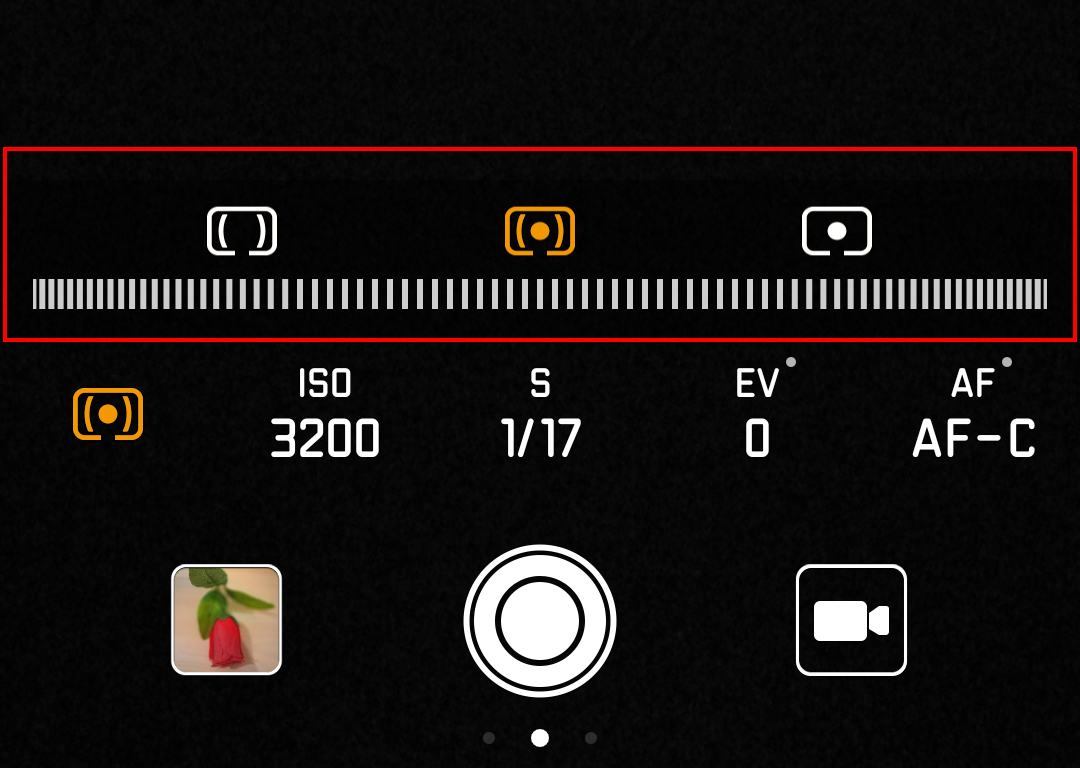The height and width of the screenshot is (768, 1080).
Task: Tap the metering selection dial scale
Action: (x=540, y=294)
